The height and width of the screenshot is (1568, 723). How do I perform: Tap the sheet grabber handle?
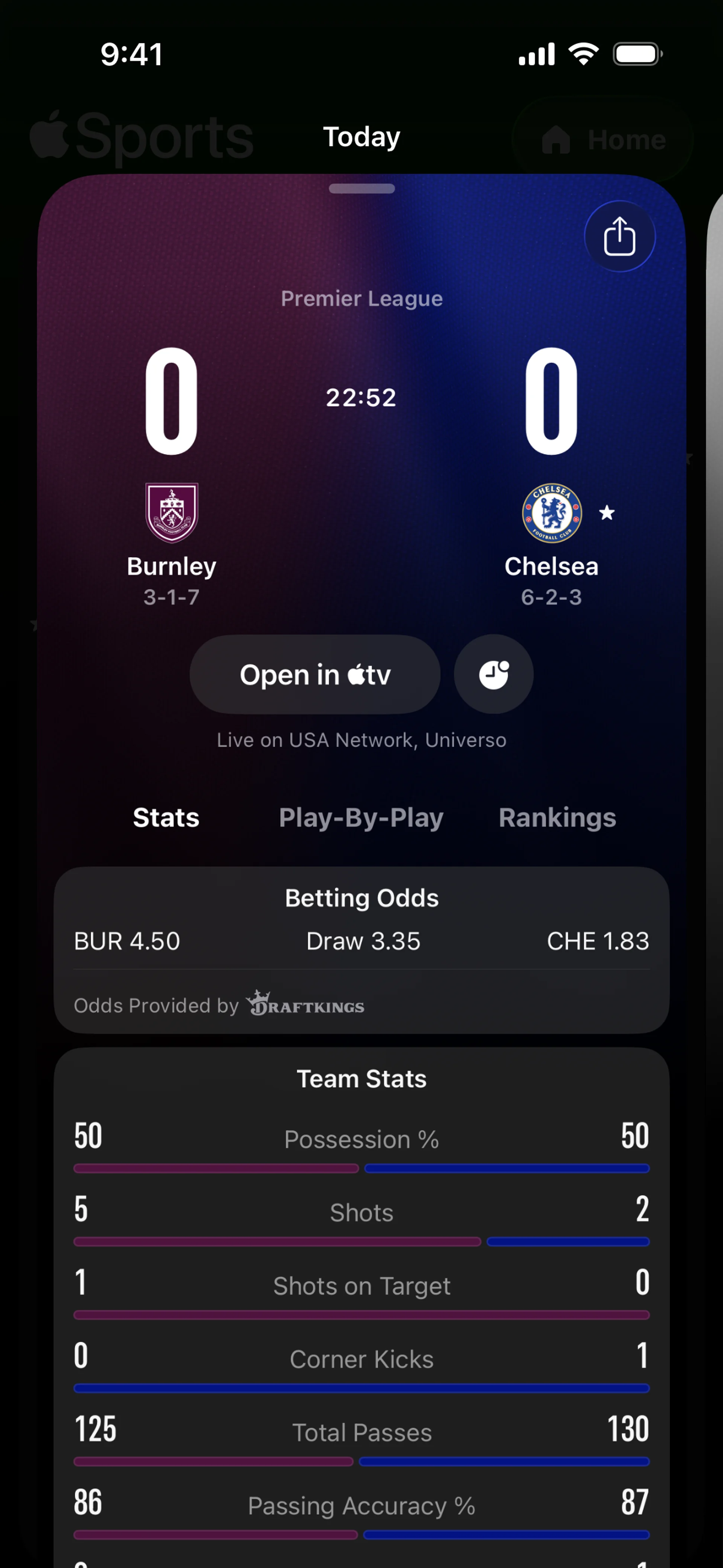(361, 189)
